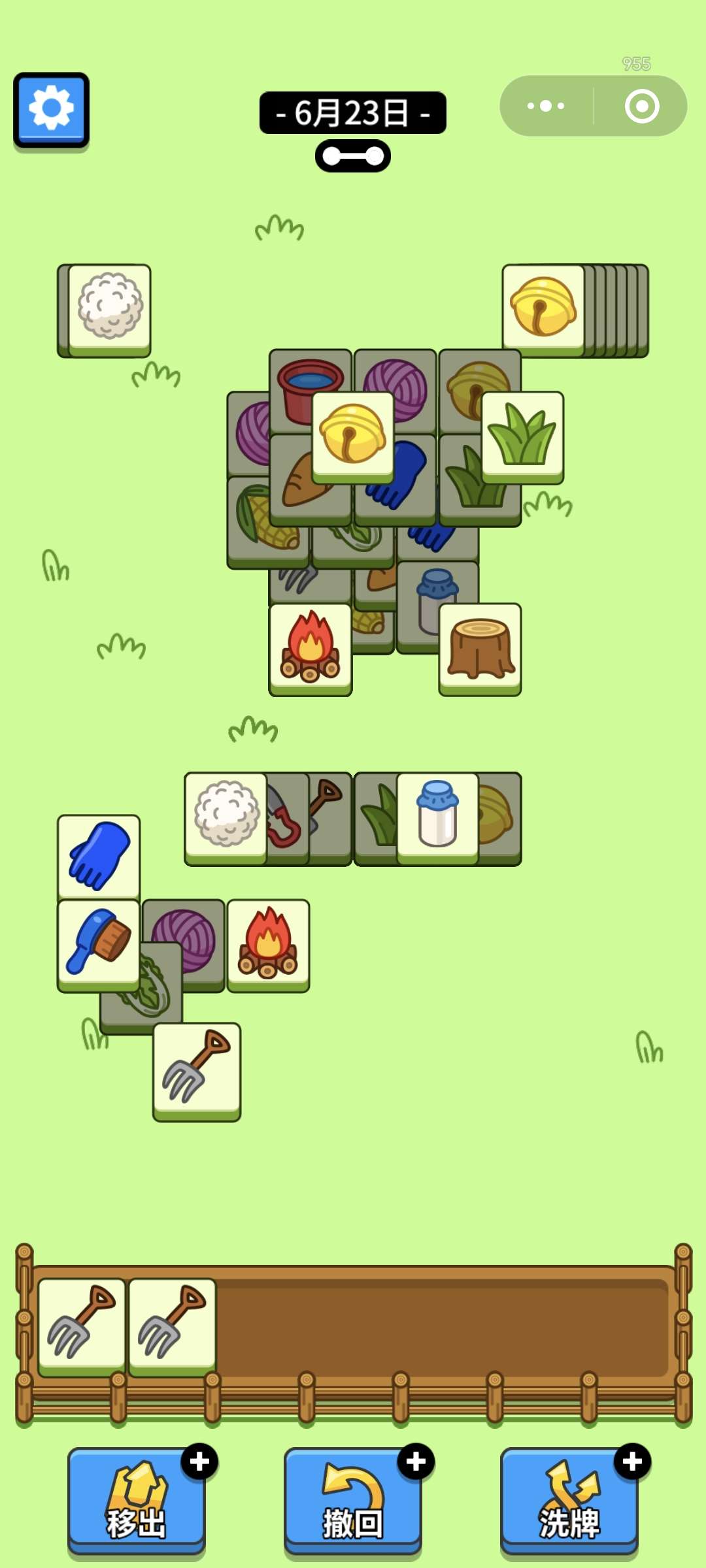Pick the campfire tile next to the yarn
This screenshot has height=1568, width=706.
click(268, 944)
